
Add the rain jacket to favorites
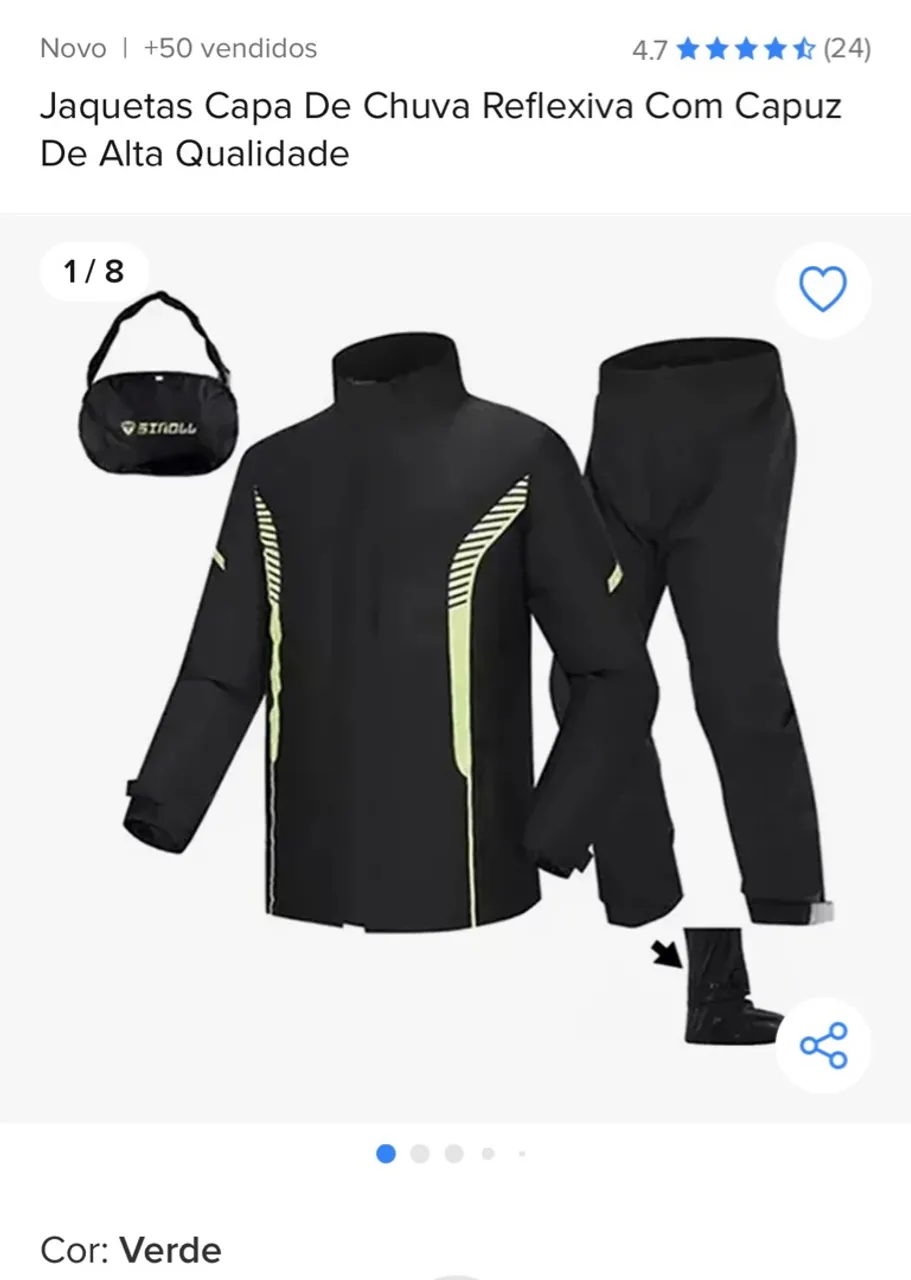pyautogui.click(x=823, y=290)
